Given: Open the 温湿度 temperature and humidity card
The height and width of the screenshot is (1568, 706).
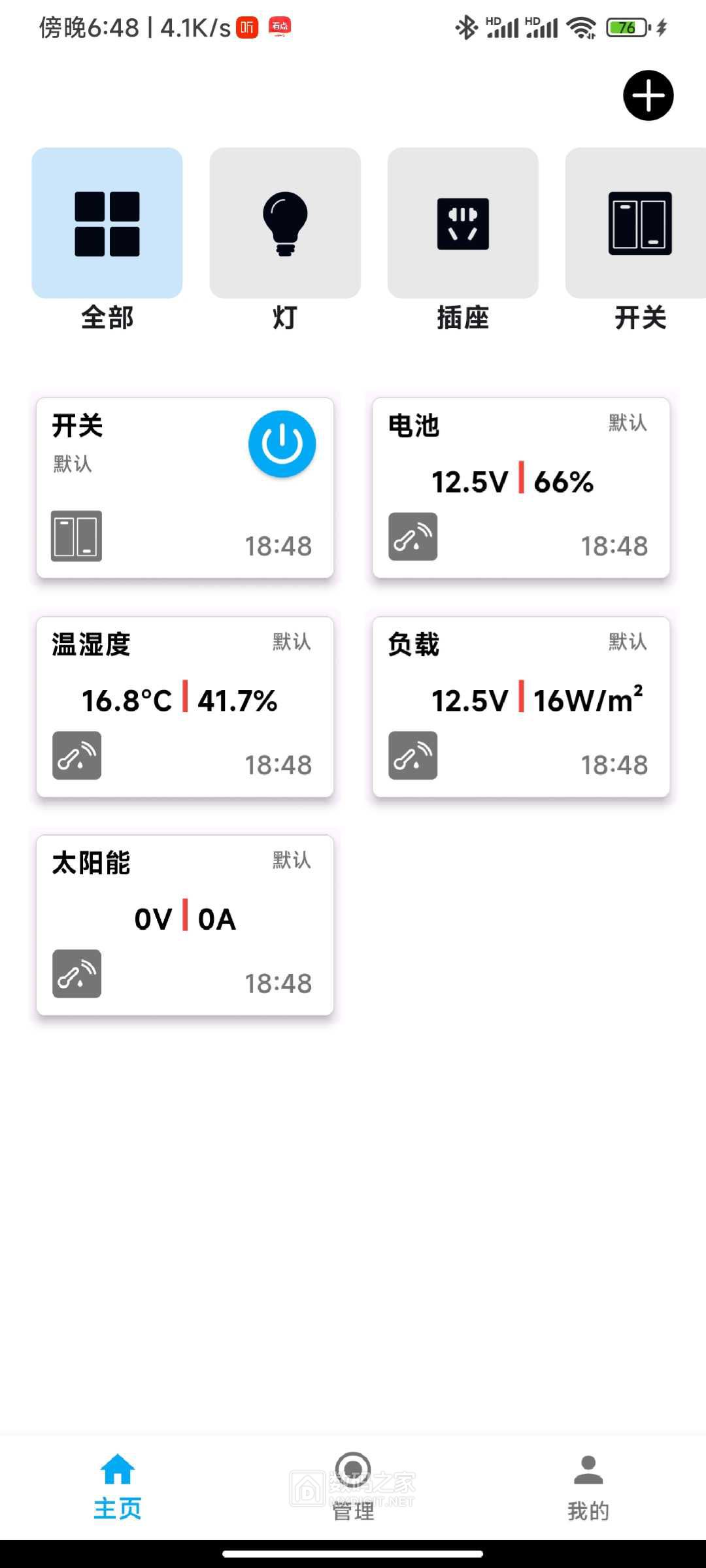Looking at the screenshot, I should click(185, 707).
